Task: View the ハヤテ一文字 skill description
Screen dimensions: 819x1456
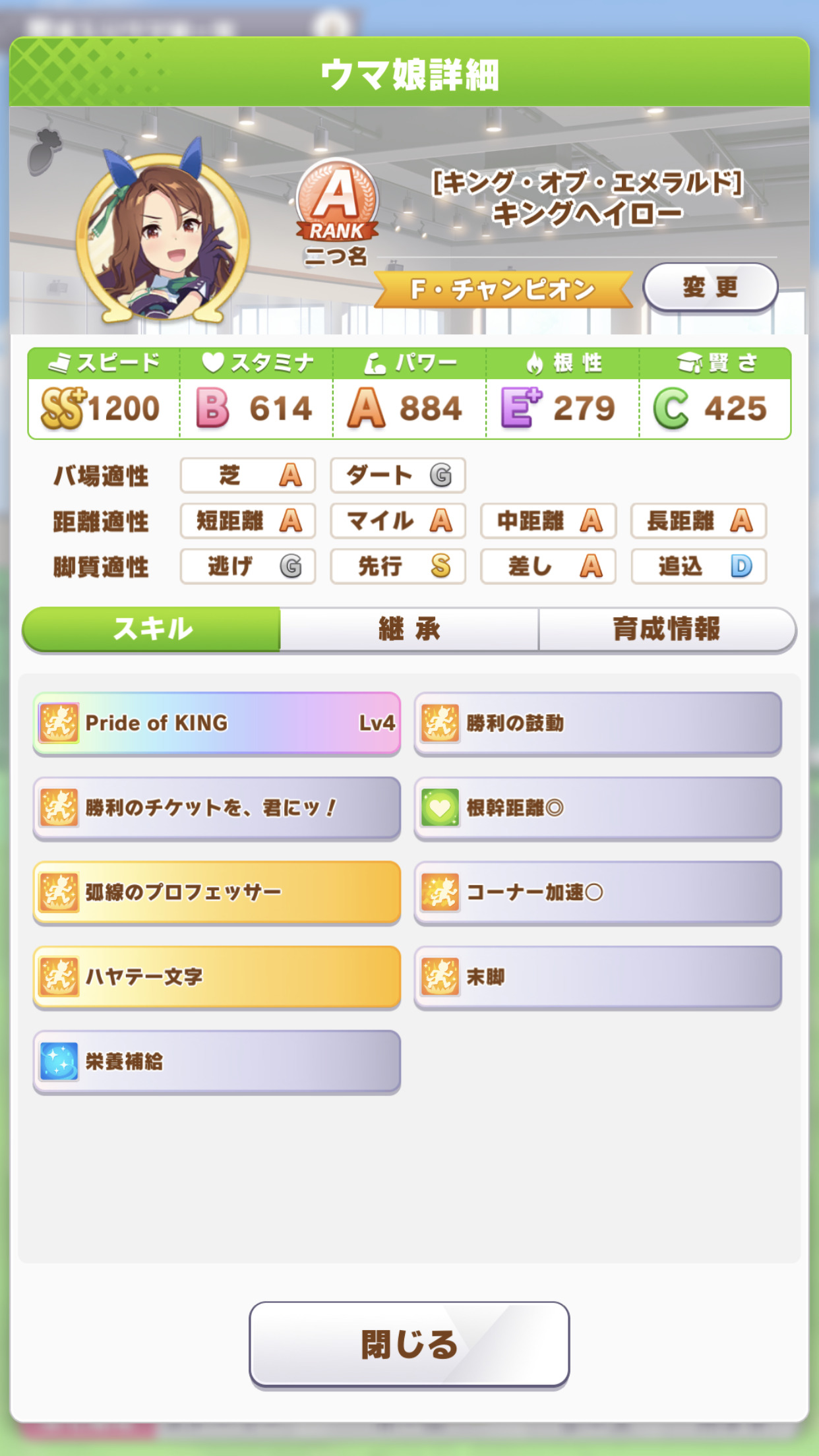Action: click(x=217, y=977)
